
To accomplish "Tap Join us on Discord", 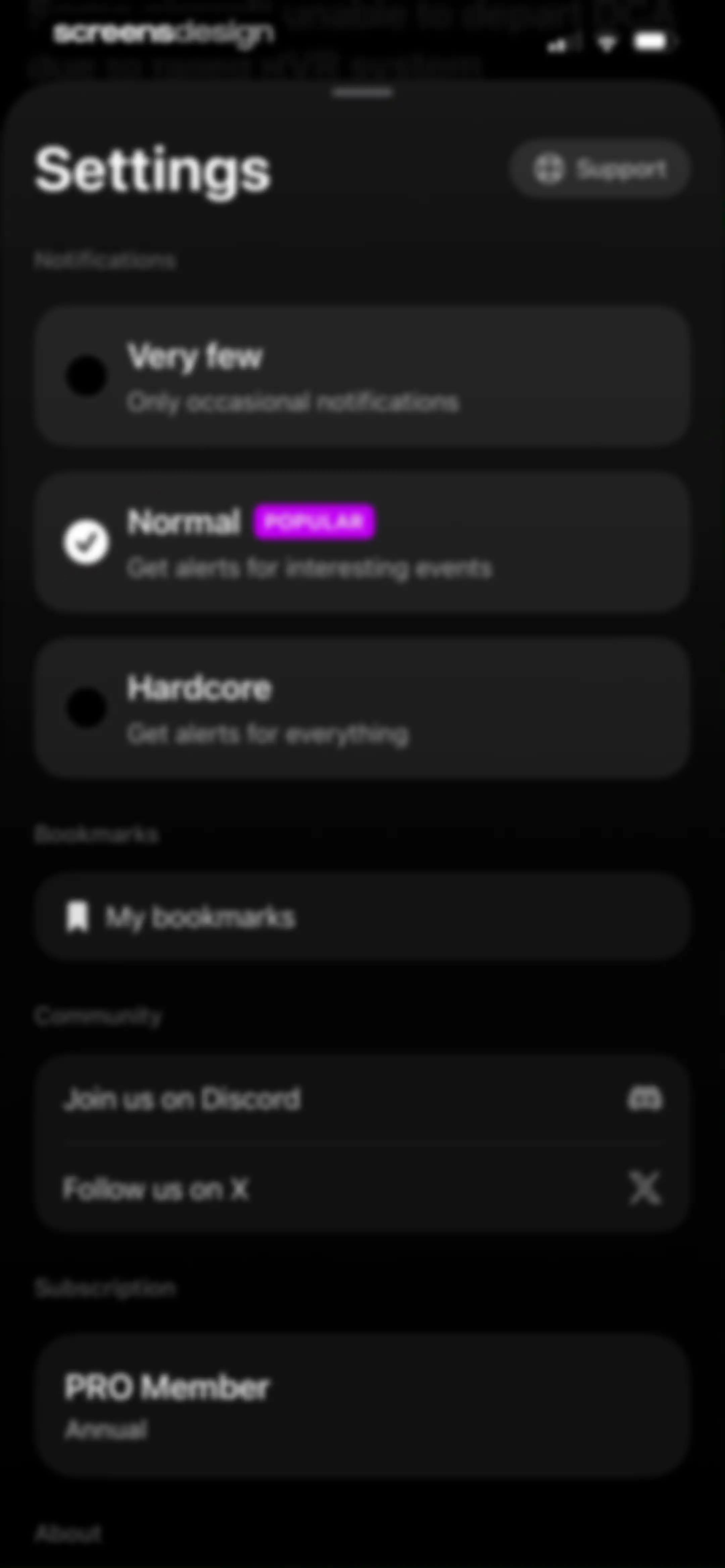I will click(x=362, y=1099).
